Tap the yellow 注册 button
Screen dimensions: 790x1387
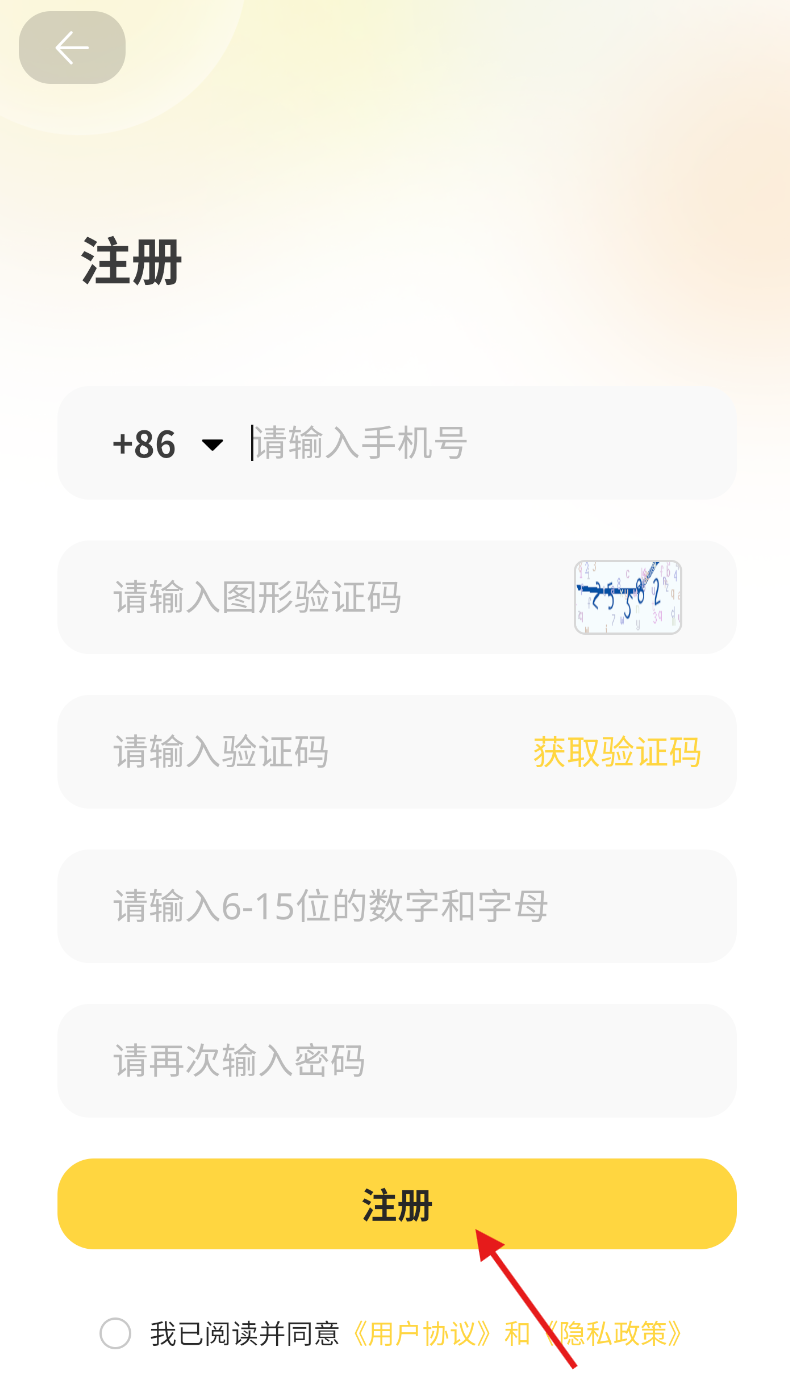pyautogui.click(x=397, y=1204)
